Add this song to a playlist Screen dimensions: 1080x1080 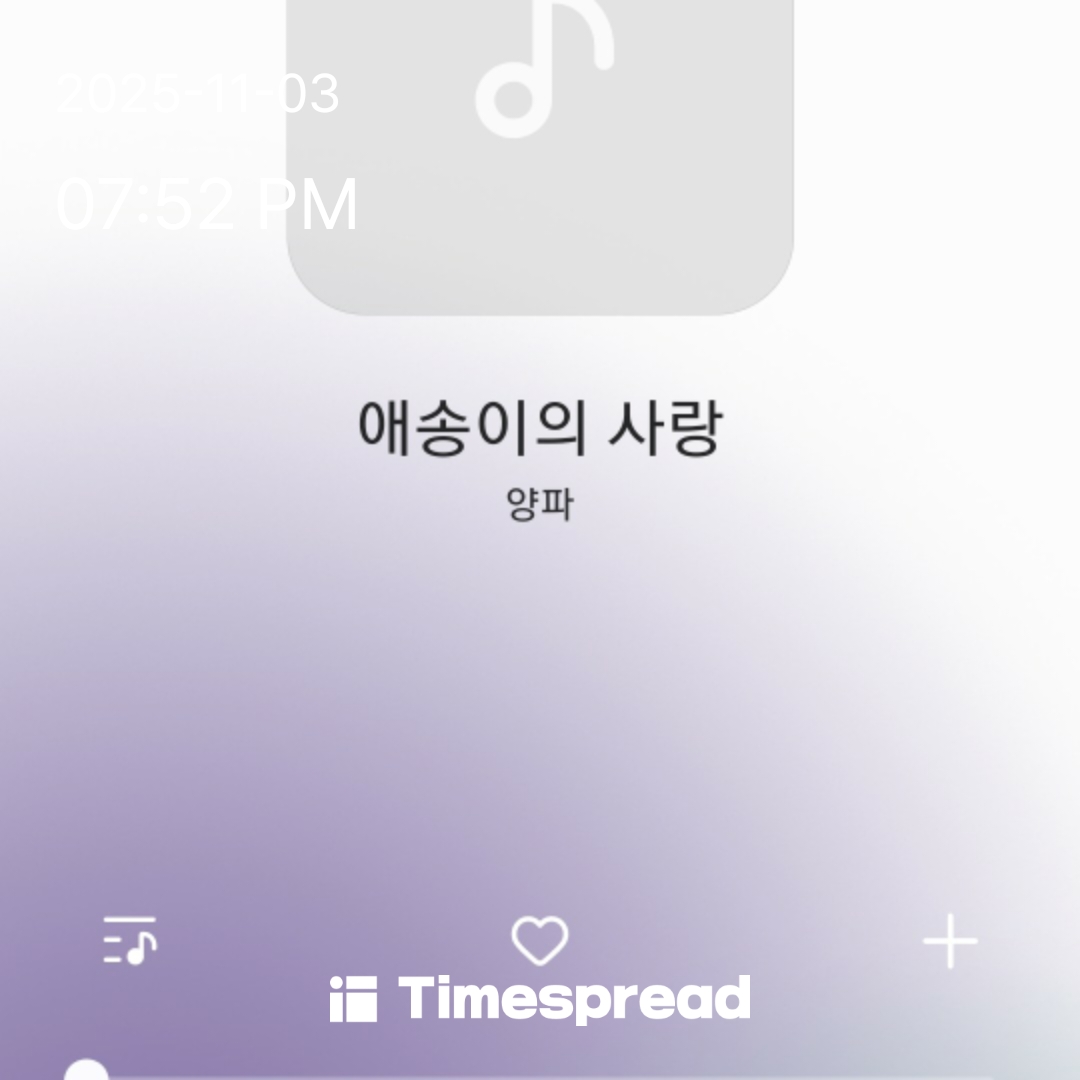coord(950,942)
